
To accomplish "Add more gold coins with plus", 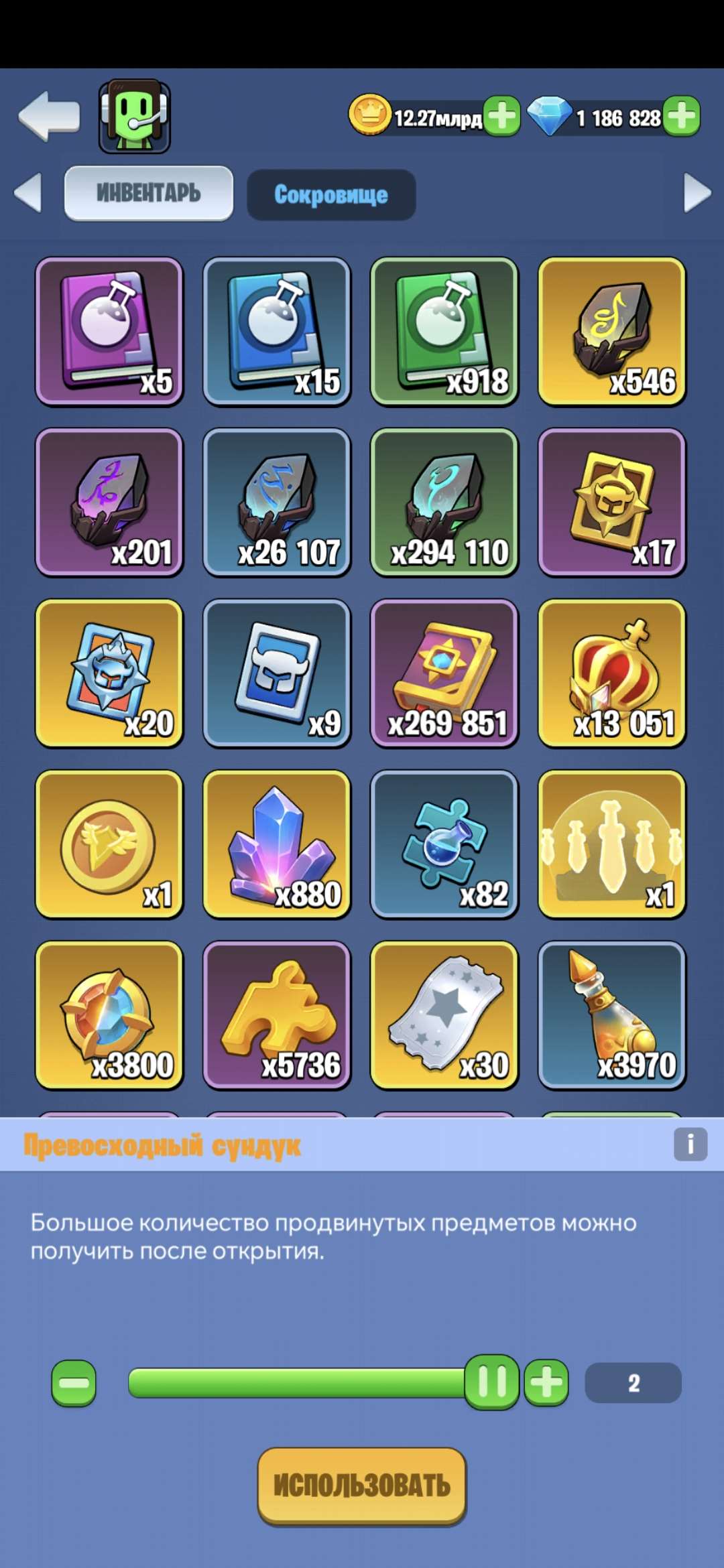I will pos(502,117).
